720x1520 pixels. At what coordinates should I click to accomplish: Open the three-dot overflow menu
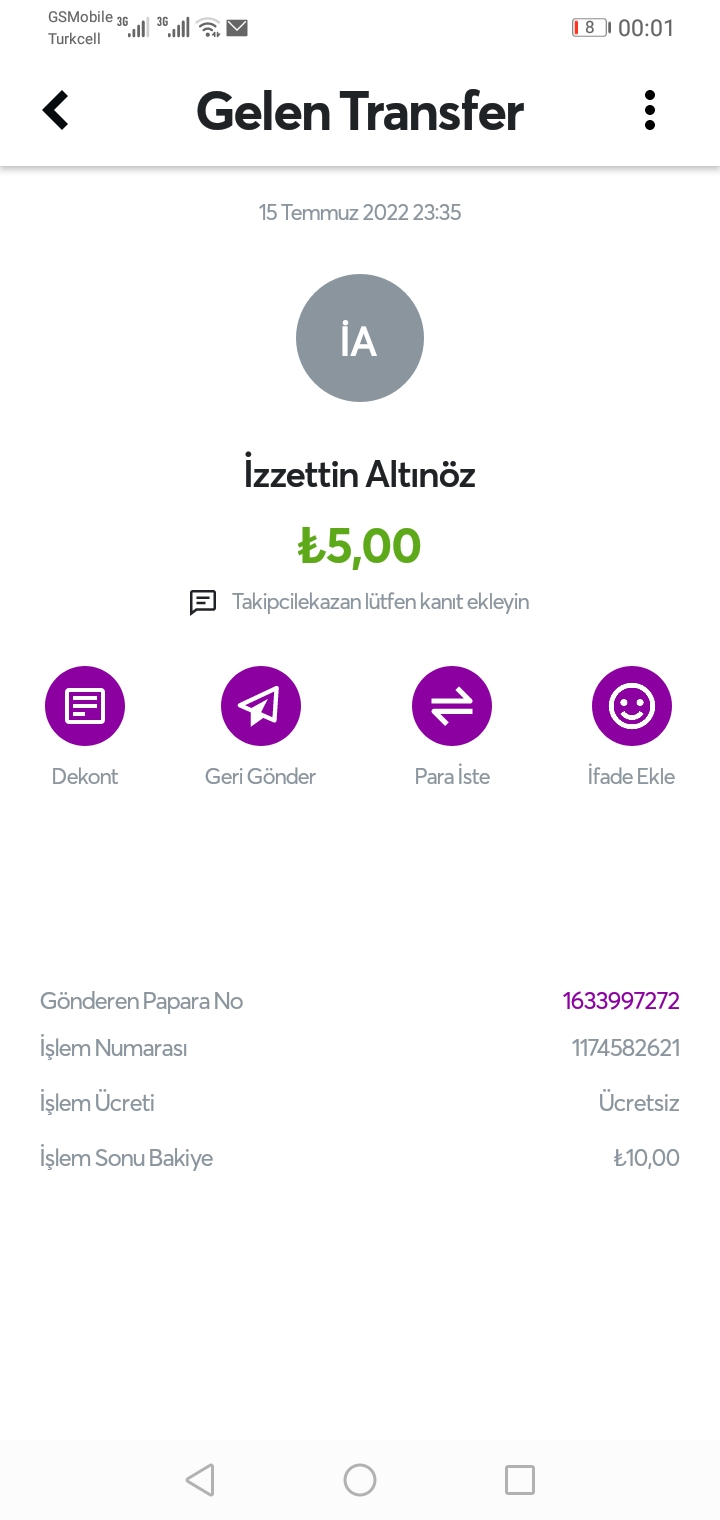[x=650, y=110]
